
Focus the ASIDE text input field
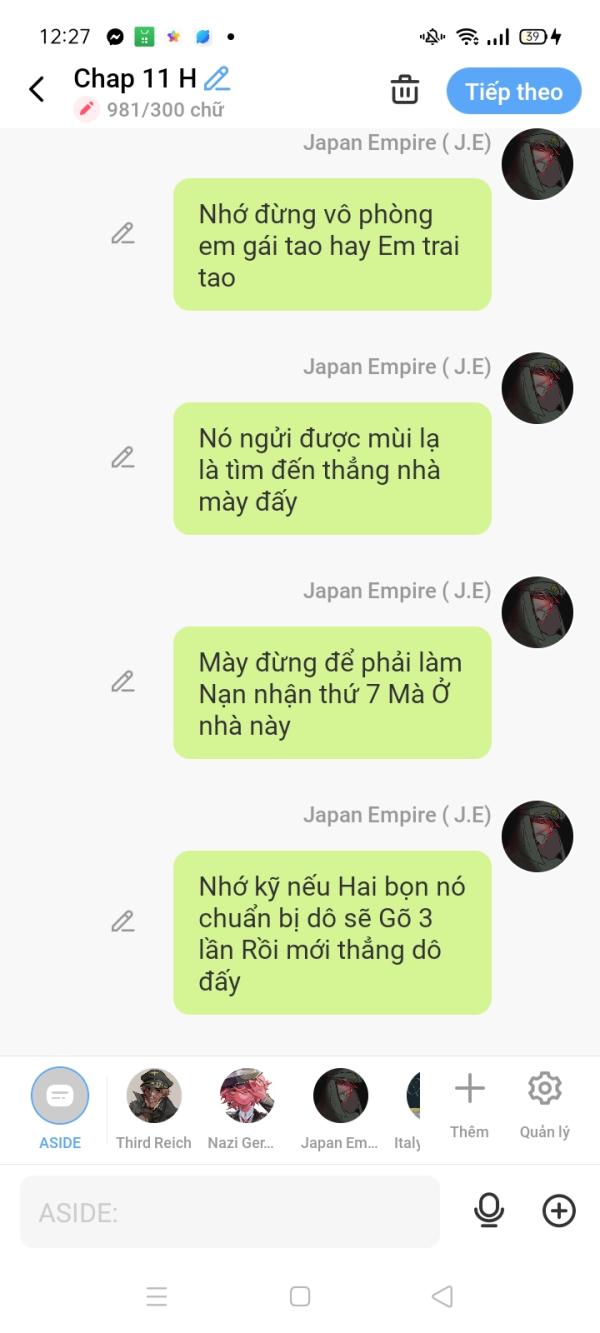230,1213
